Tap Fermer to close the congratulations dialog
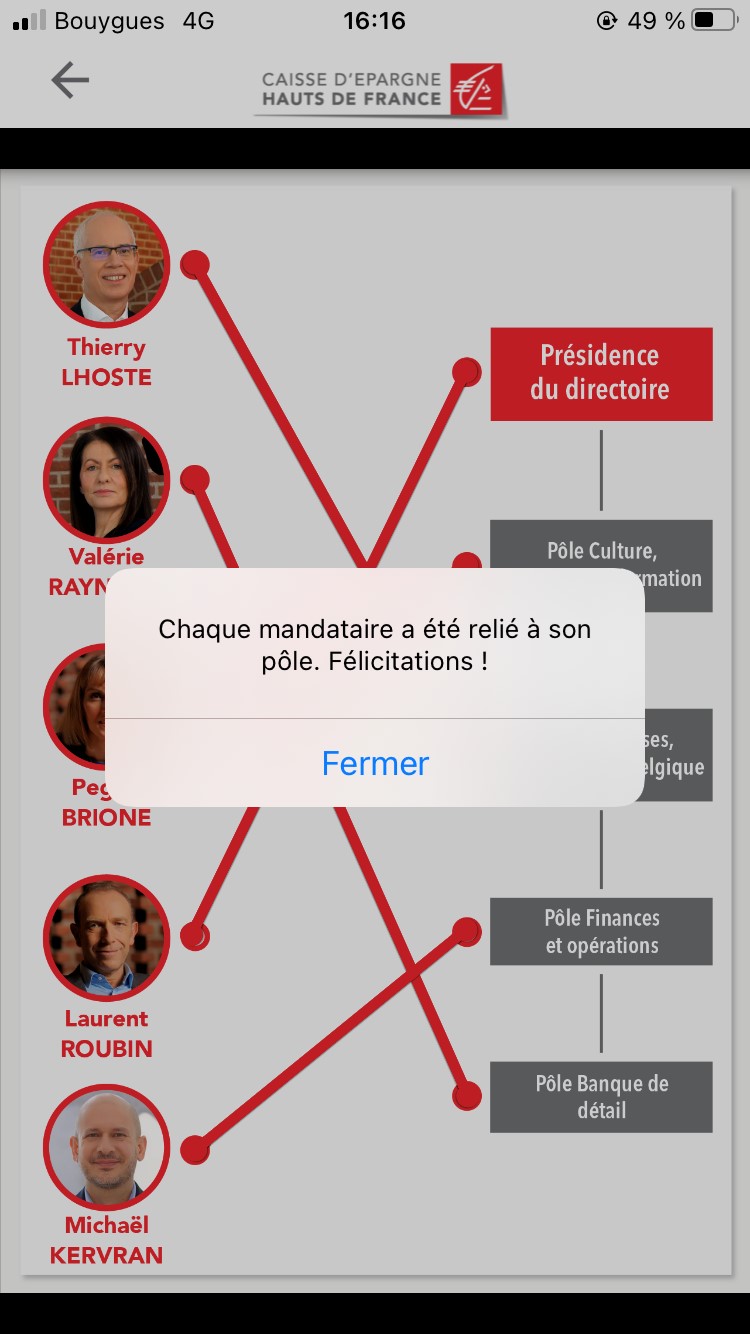 click(375, 763)
